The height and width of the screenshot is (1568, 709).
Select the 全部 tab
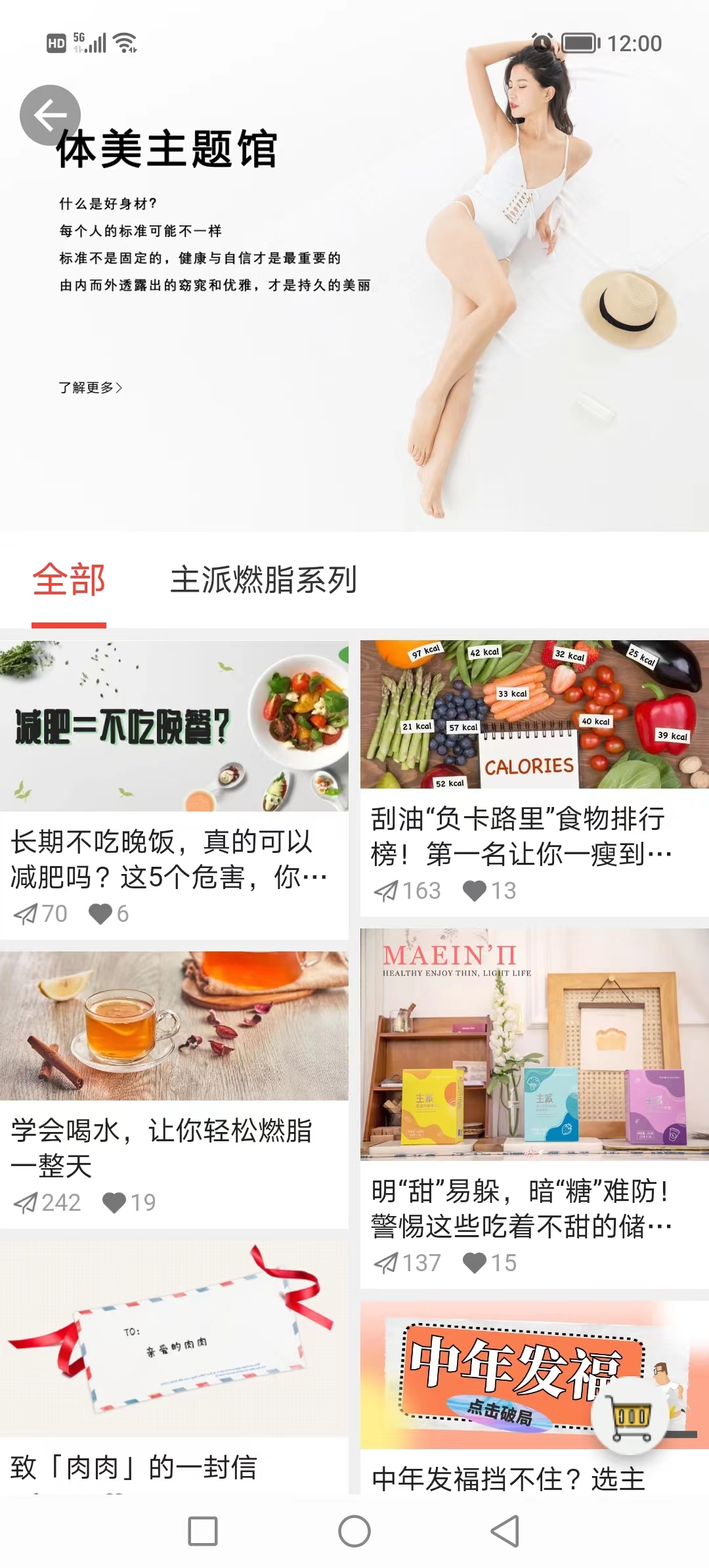69,580
